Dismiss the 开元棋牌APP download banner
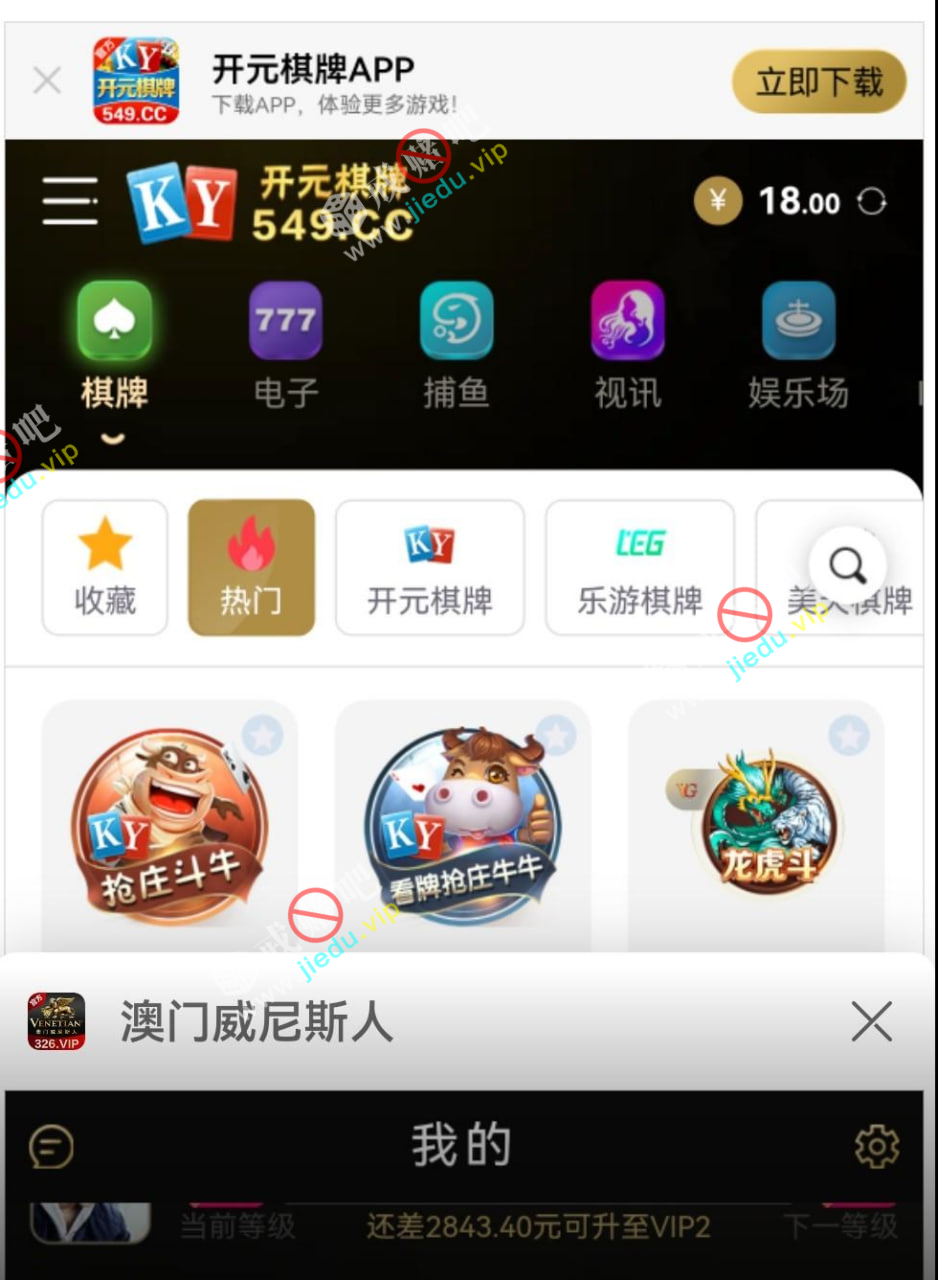Viewport: 938px width, 1280px height. pos(47,81)
